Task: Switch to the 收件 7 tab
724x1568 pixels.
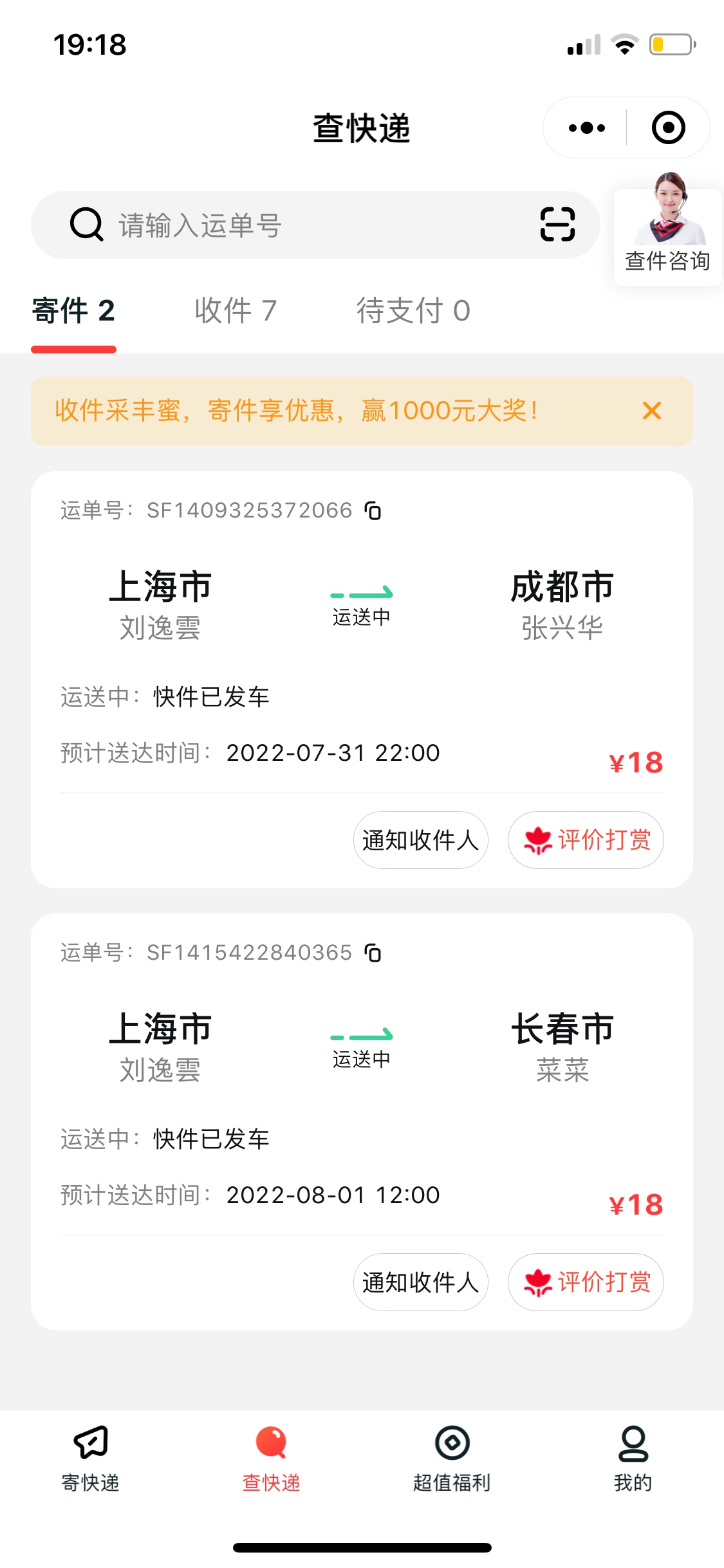Action: pos(236,311)
